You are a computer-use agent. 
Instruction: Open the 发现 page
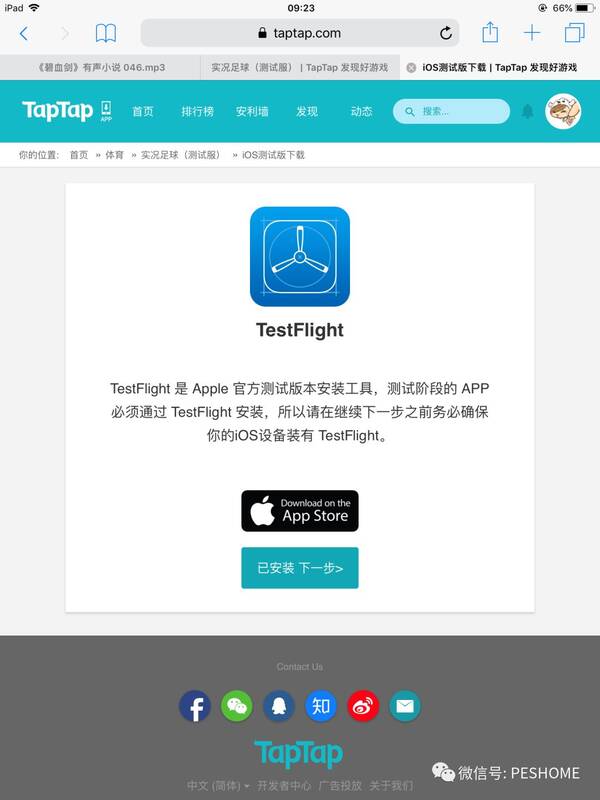[306, 112]
